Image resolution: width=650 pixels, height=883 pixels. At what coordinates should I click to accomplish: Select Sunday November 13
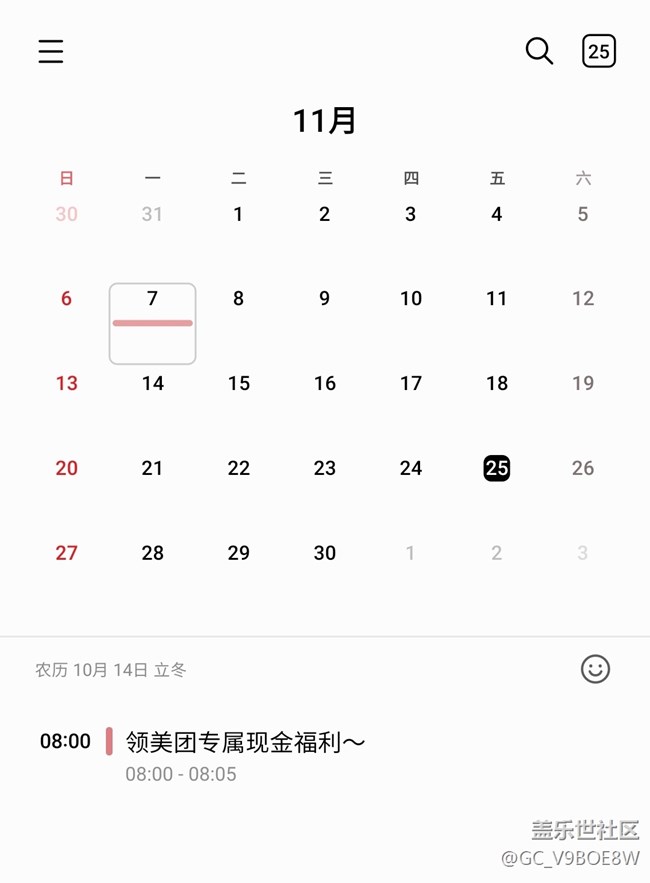[x=66, y=383]
